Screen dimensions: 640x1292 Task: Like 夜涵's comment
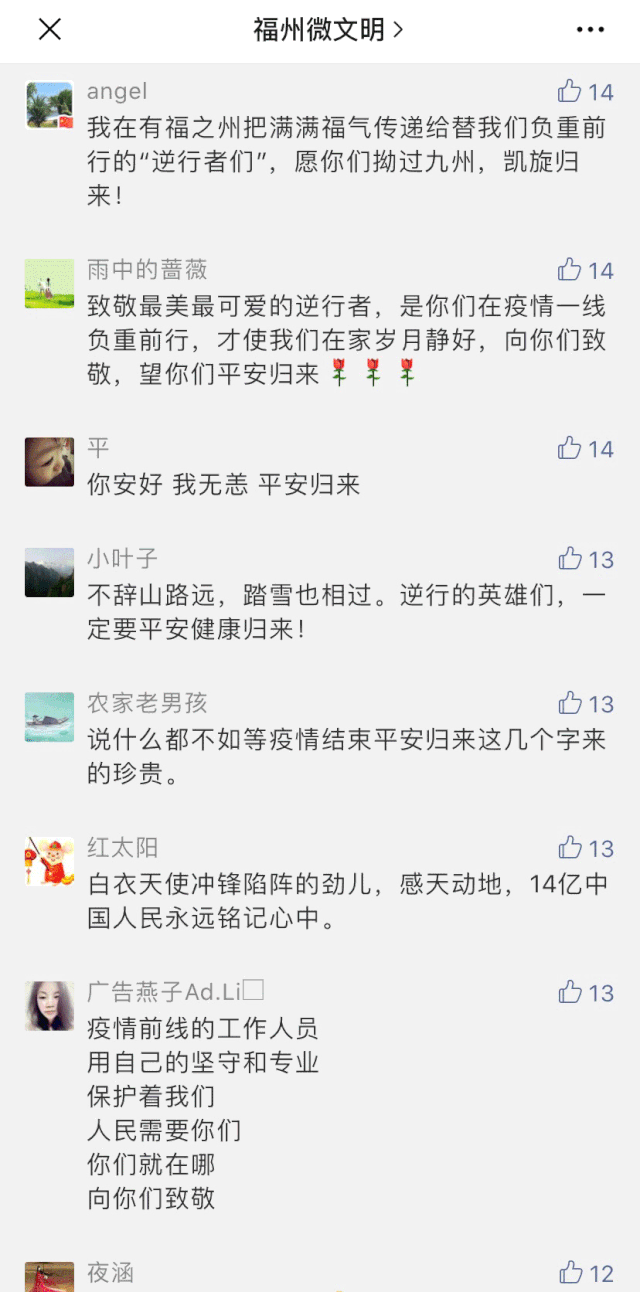pyautogui.click(x=571, y=1273)
